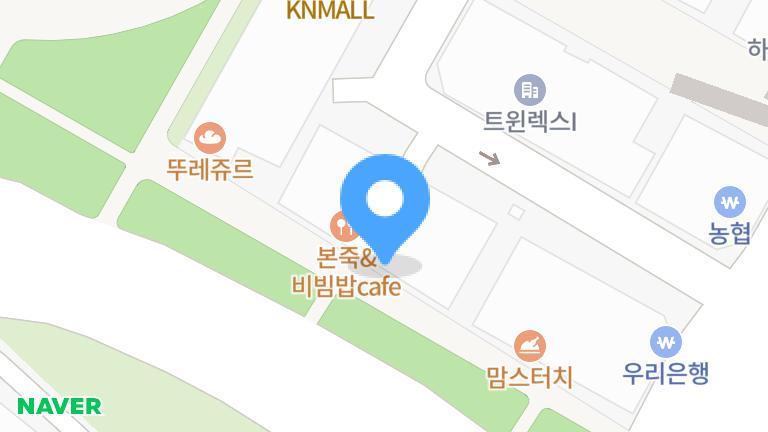Tap the 트윈렉시 building marker
Screen dimensions: 768x432
(x=530, y=91)
